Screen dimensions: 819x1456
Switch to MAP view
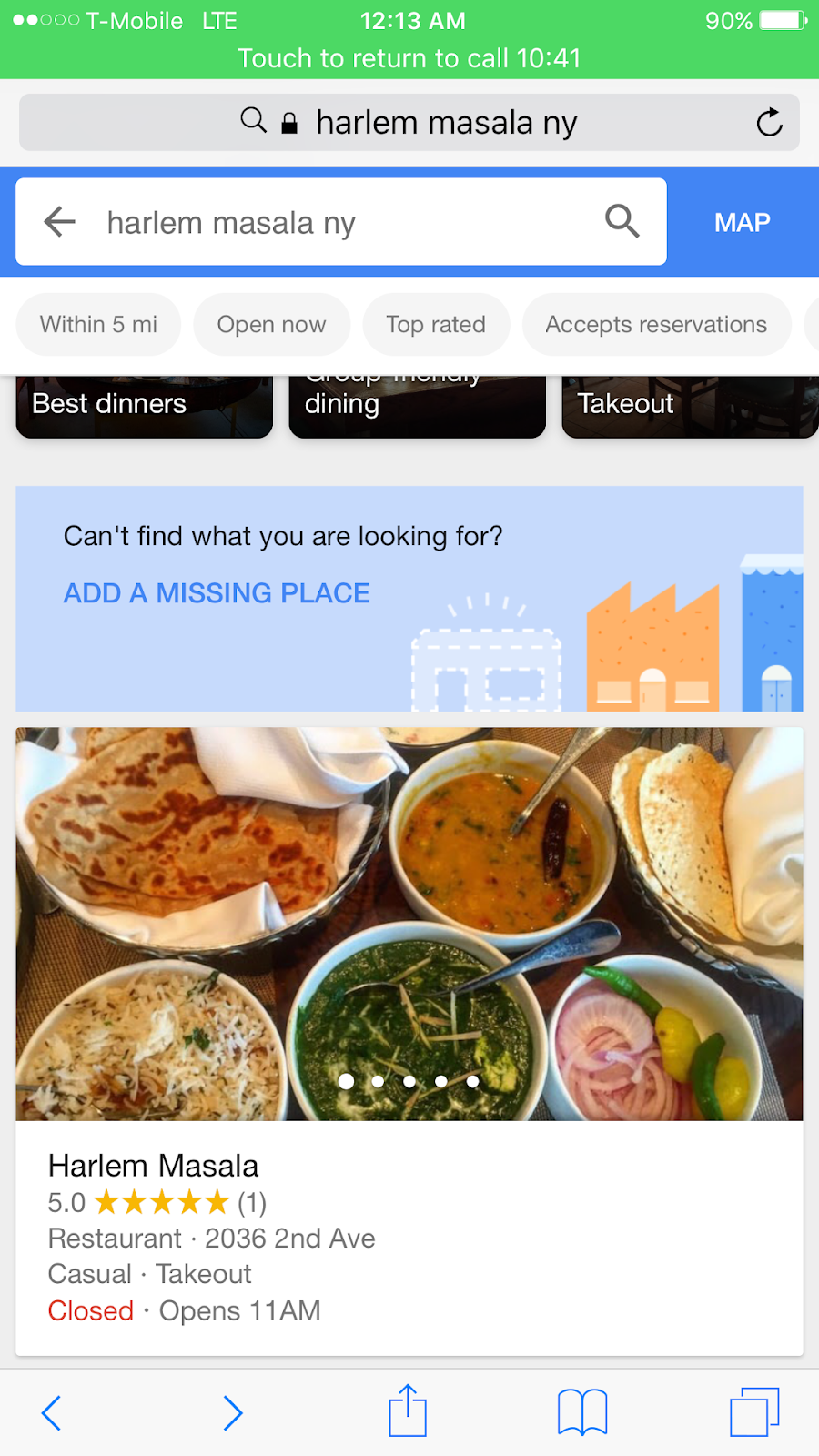[x=742, y=221]
